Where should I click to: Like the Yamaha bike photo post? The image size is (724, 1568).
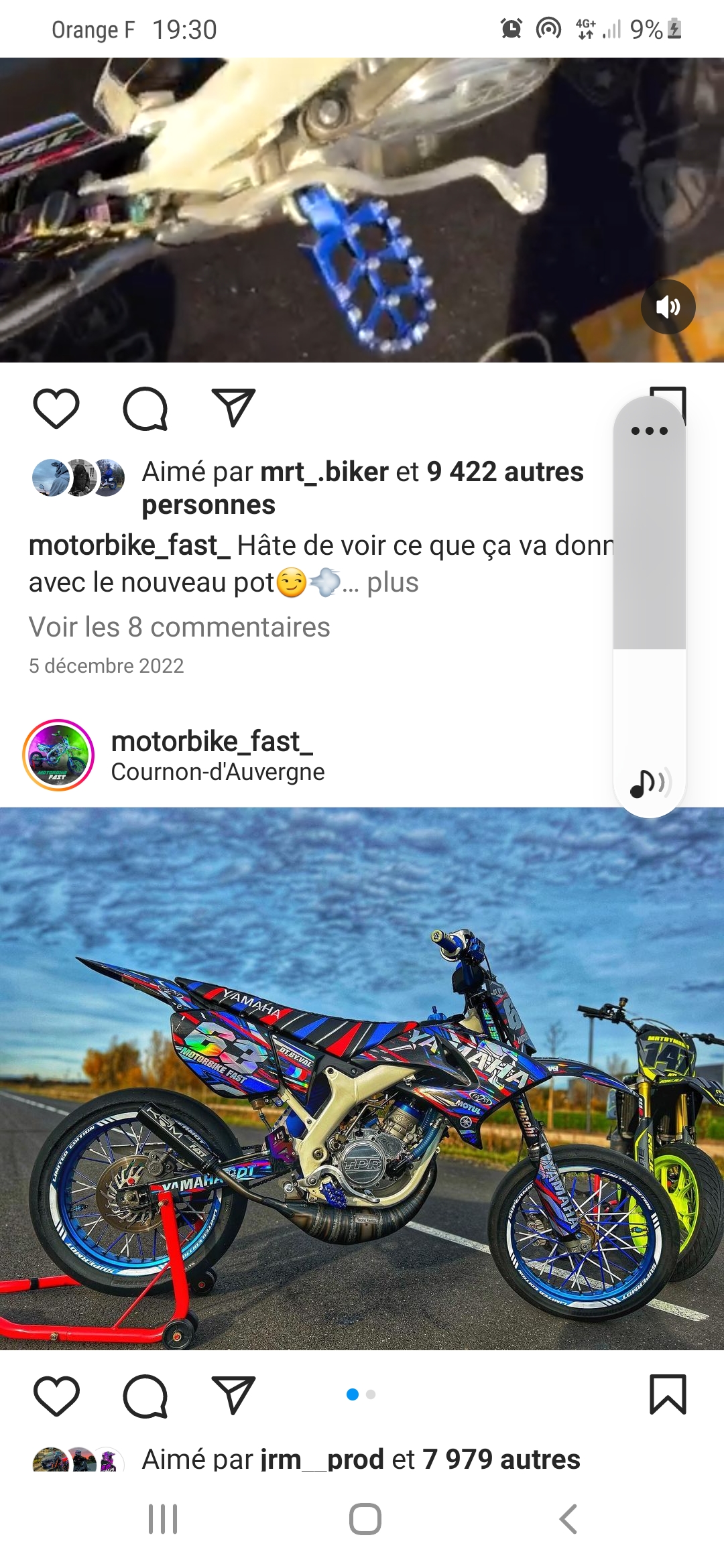56,1396
